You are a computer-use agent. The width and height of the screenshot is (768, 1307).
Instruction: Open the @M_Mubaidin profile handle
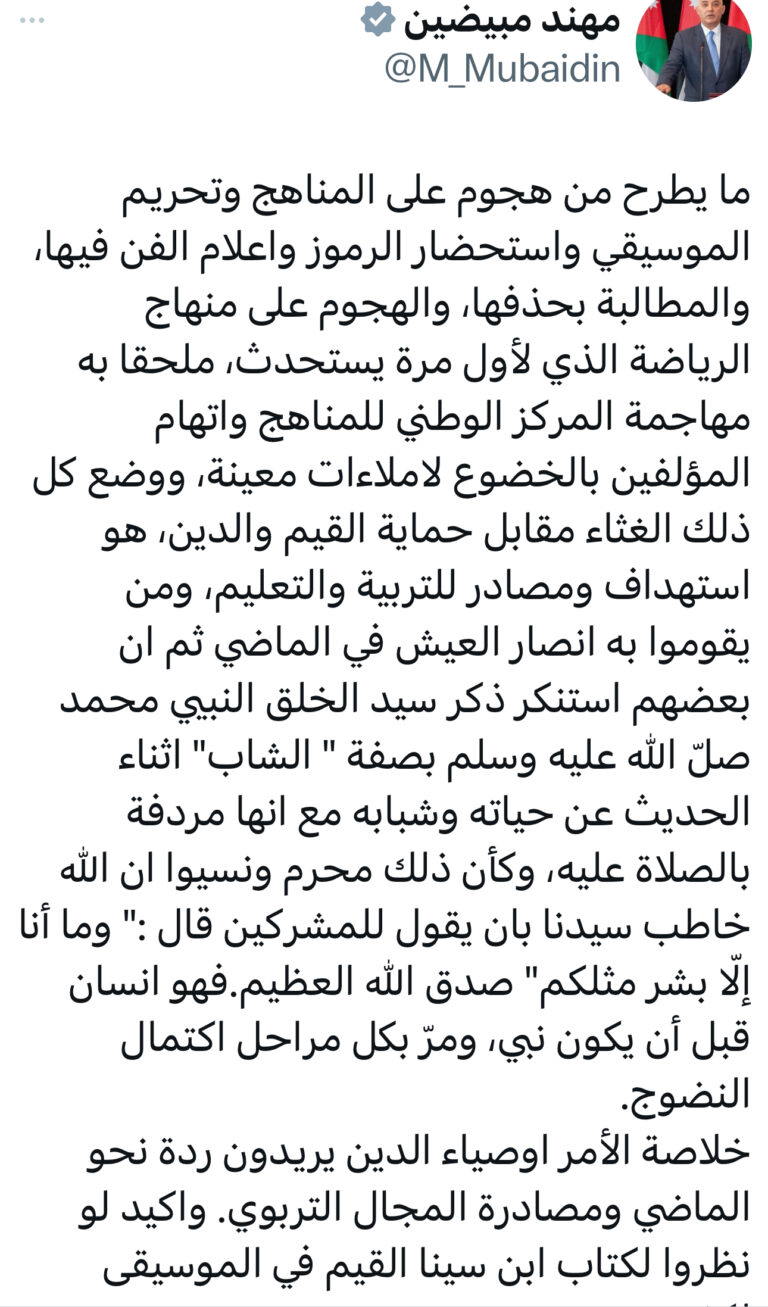point(503,69)
